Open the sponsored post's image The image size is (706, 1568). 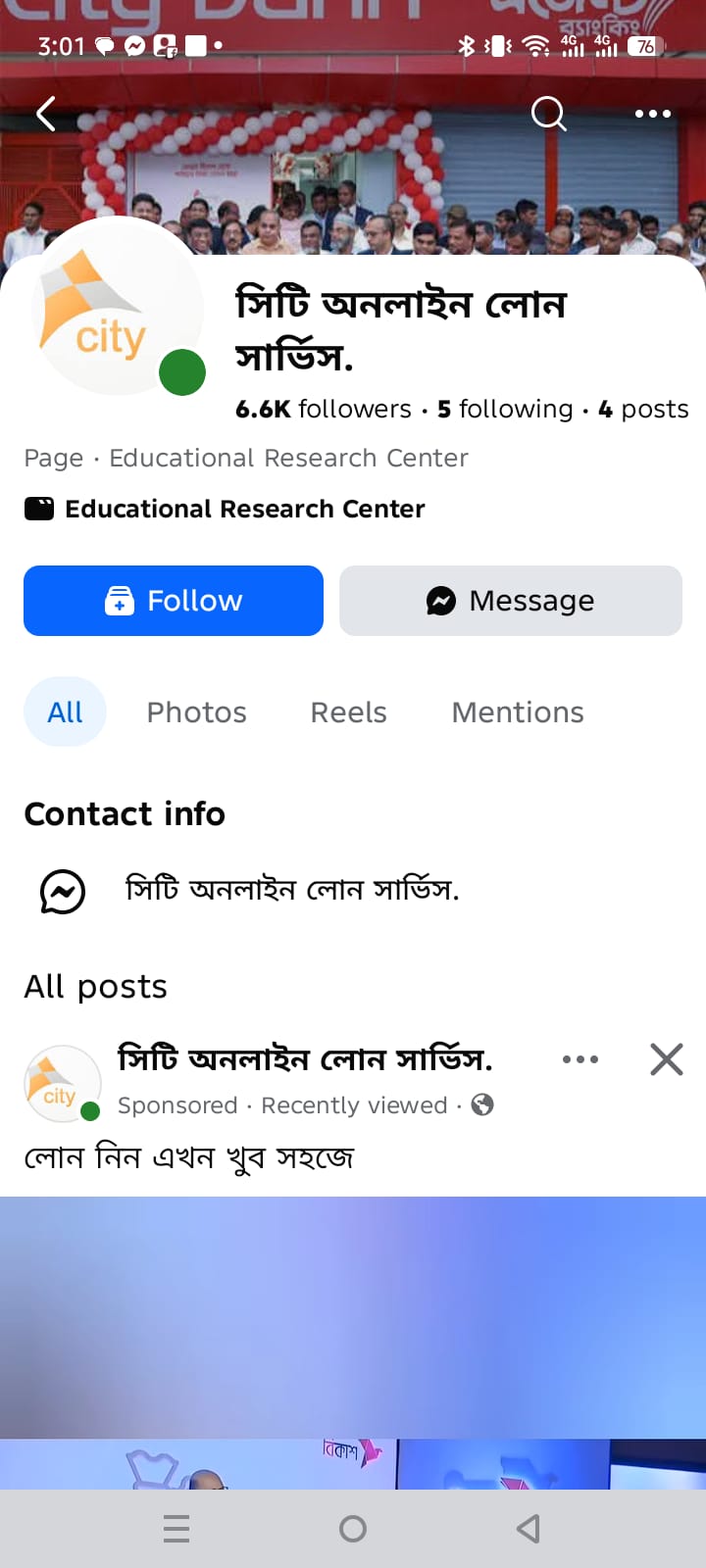pos(353,1333)
